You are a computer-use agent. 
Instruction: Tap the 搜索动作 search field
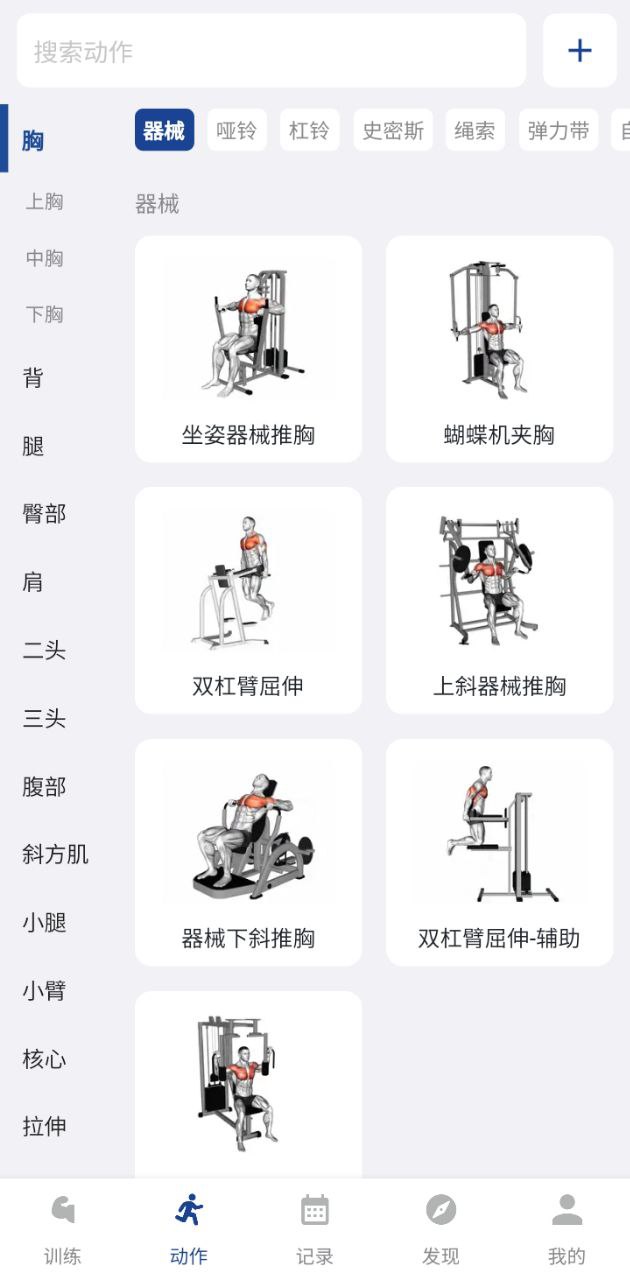point(270,51)
